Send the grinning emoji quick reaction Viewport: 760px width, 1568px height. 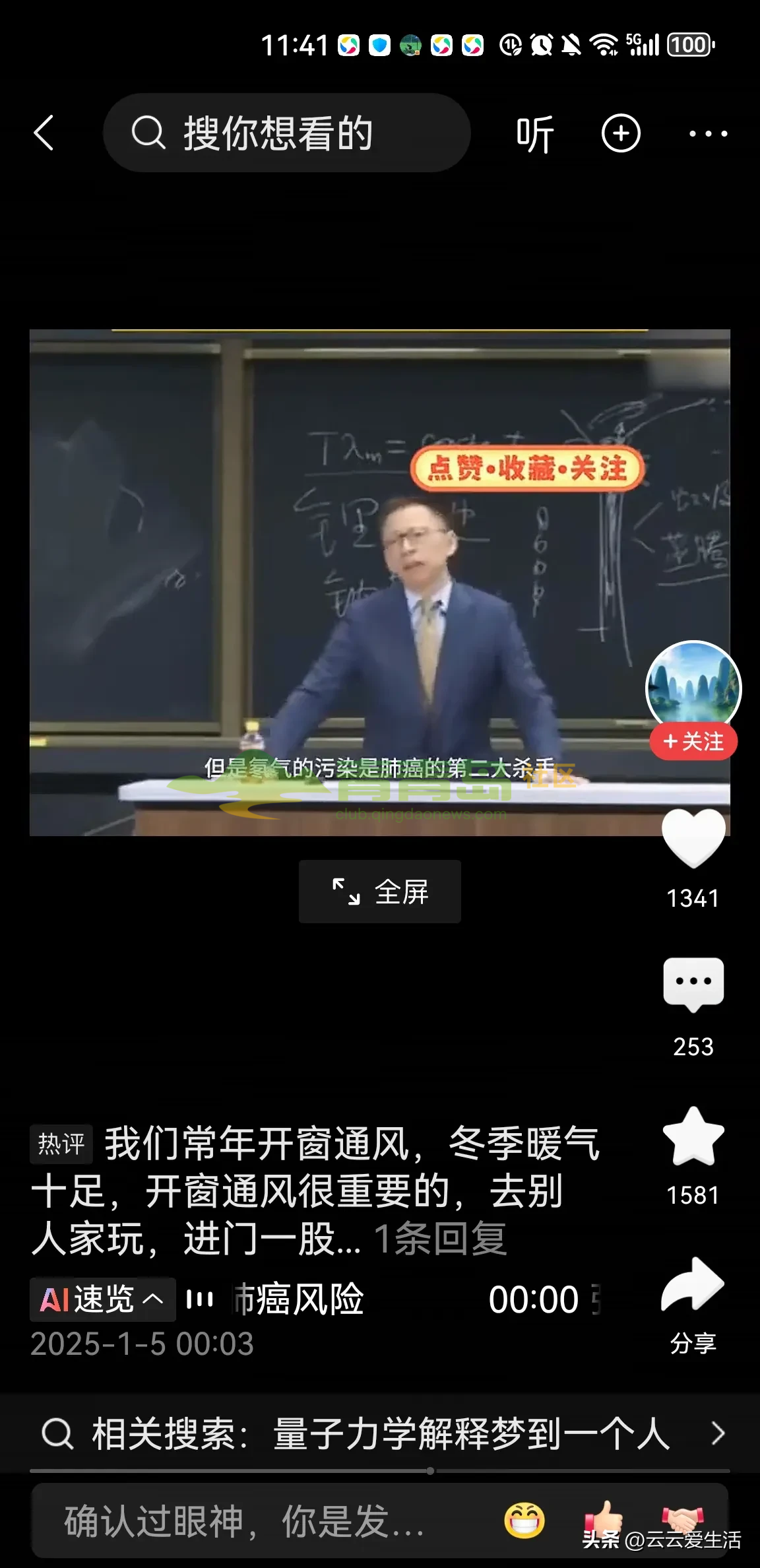coord(524,1520)
